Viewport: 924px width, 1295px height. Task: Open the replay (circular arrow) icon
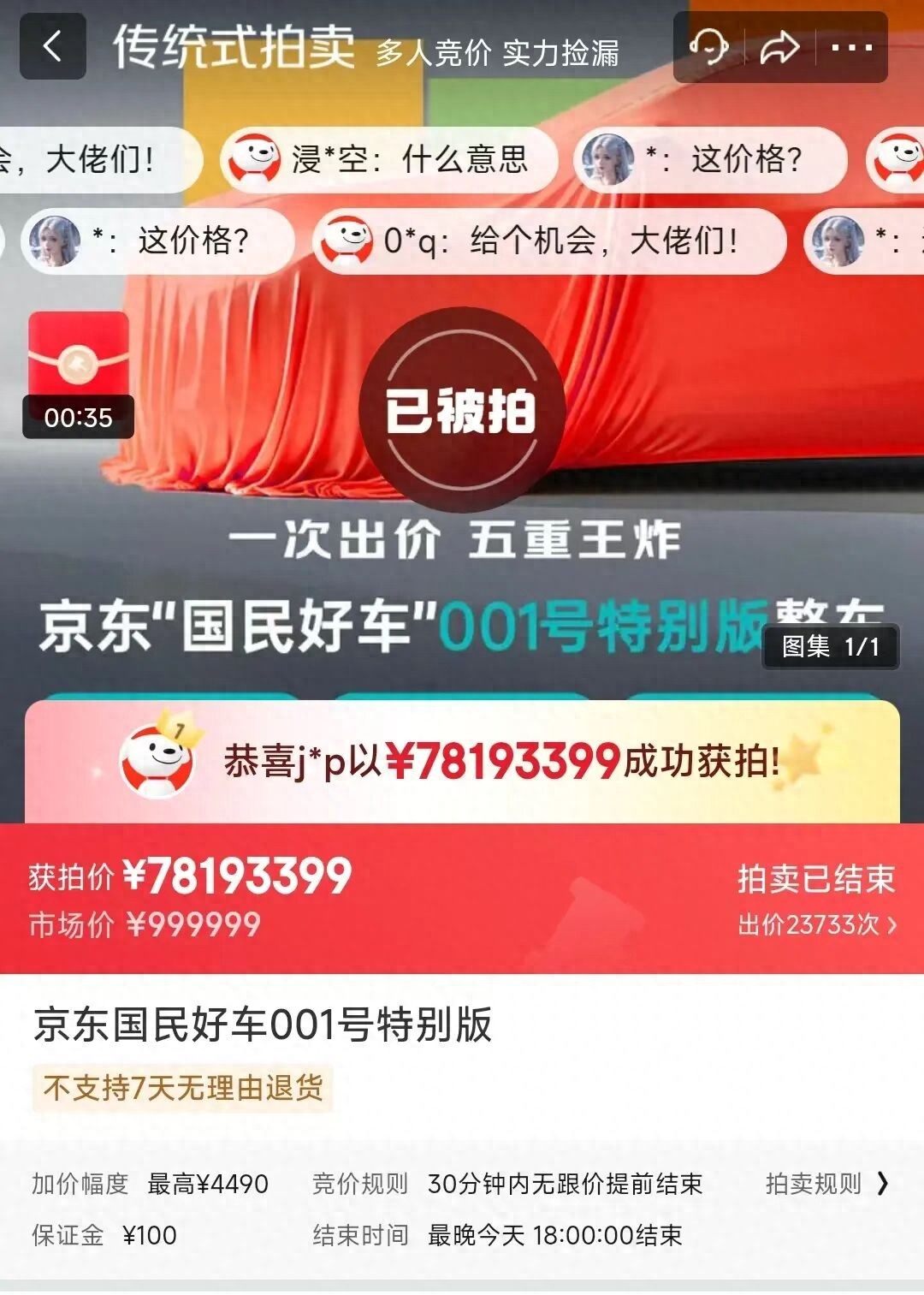coord(708,49)
